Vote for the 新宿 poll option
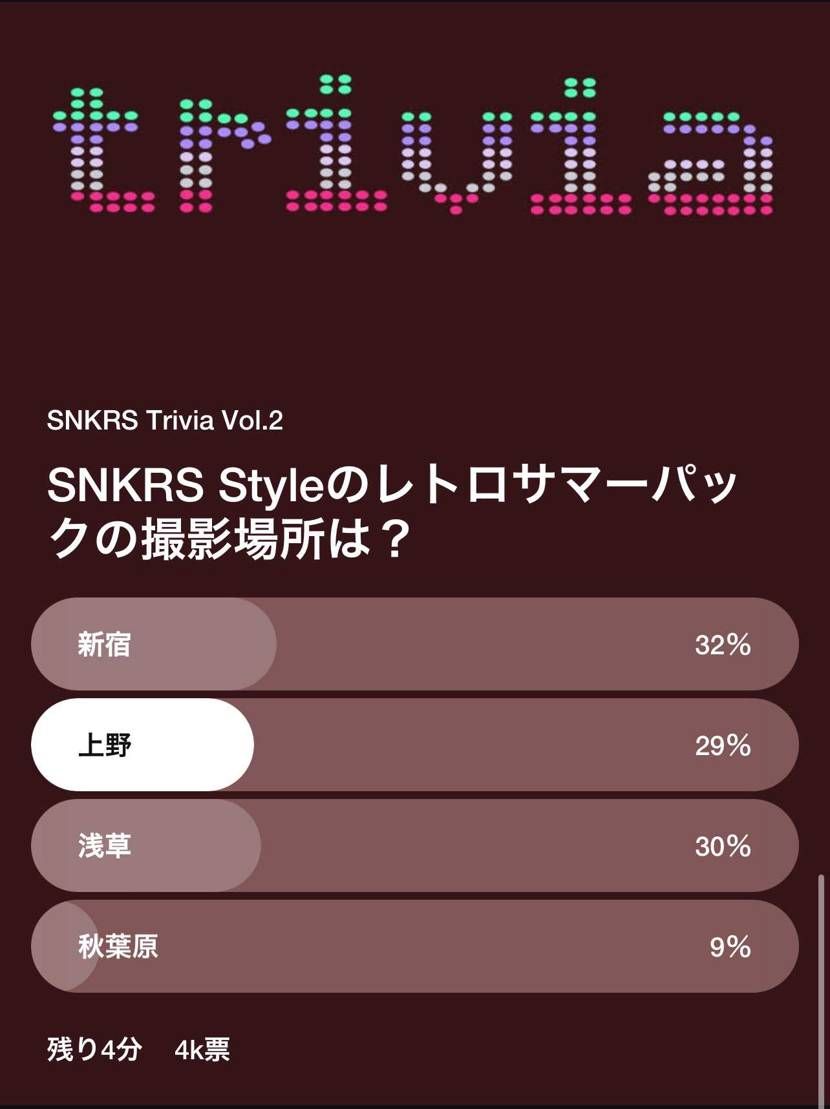This screenshot has width=830, height=1109. [x=415, y=645]
